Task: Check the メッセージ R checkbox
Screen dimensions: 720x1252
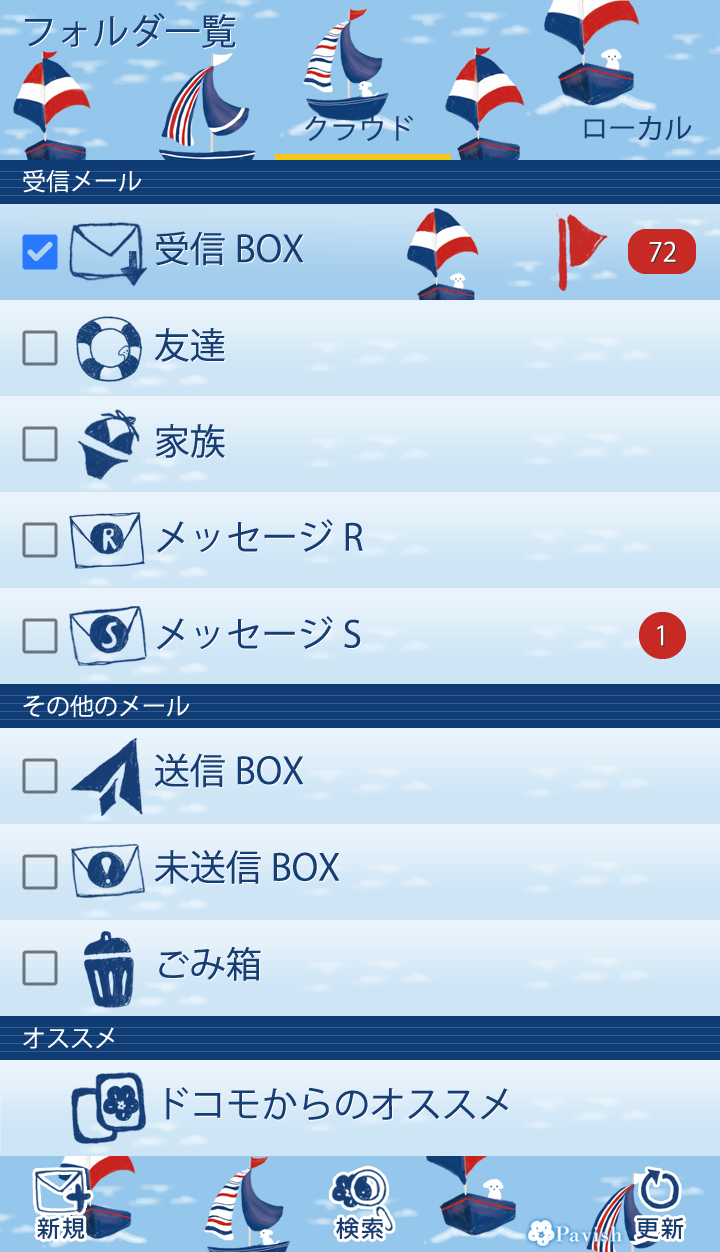Action: (40, 540)
